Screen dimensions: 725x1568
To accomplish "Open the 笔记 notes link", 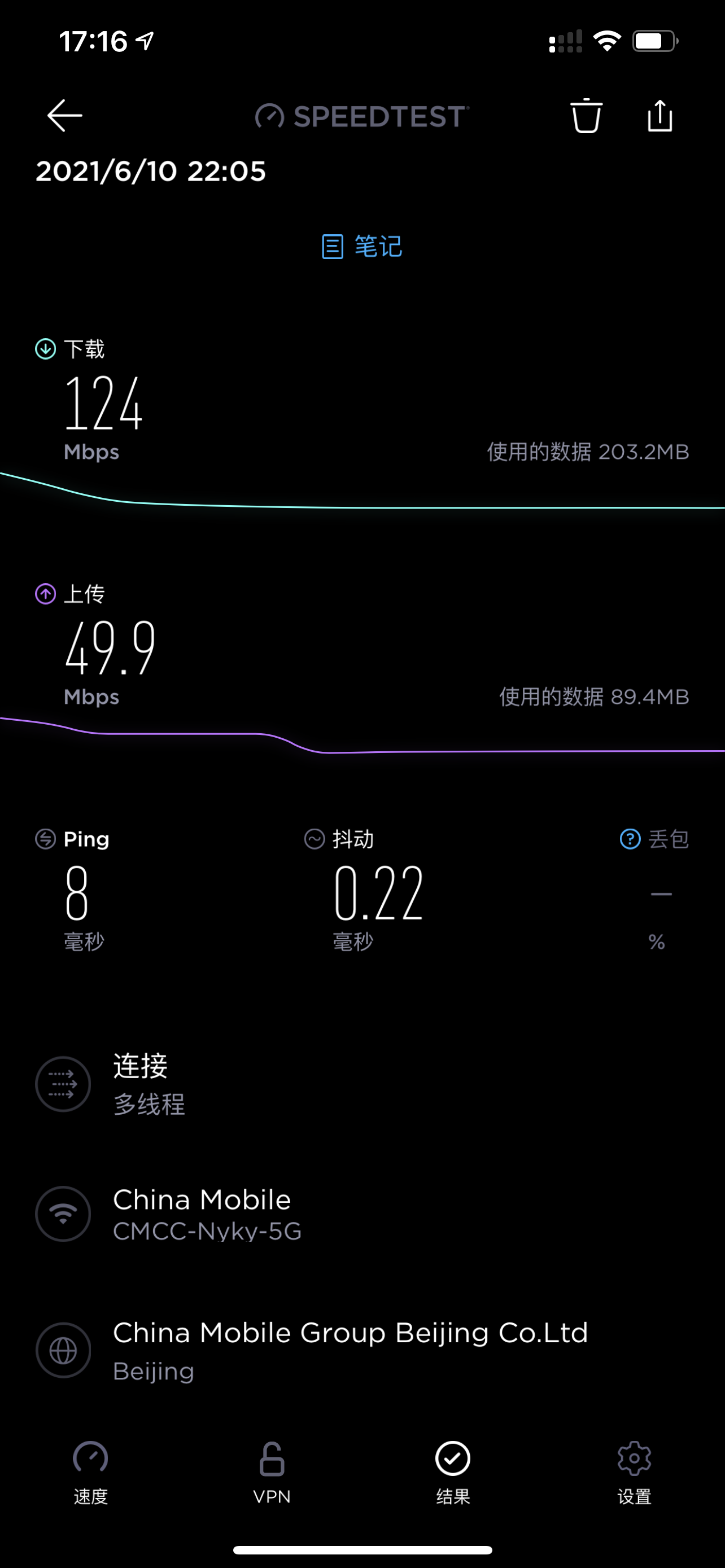I will 362,247.
